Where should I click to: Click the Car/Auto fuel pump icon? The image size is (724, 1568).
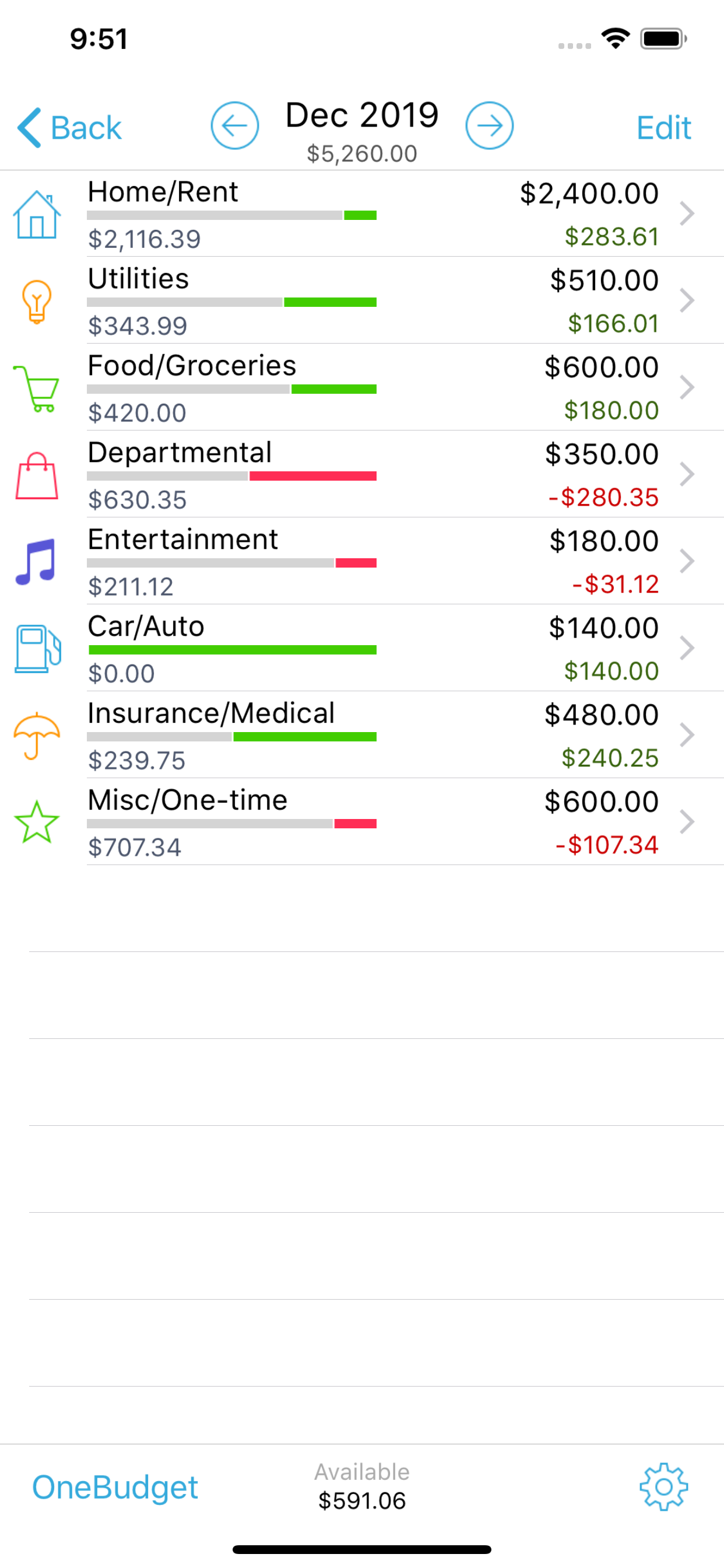[37, 647]
